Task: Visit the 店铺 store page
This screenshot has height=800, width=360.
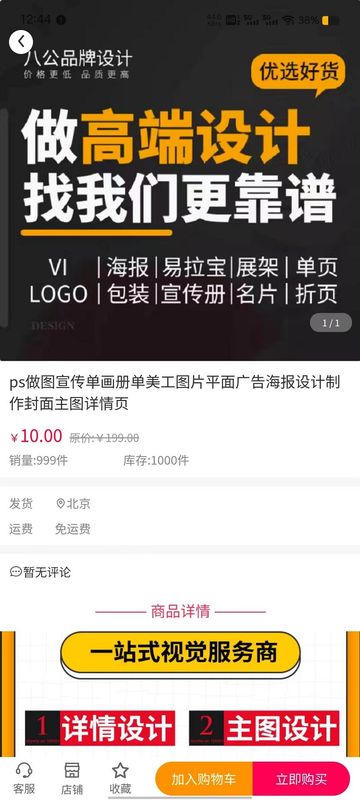Action: [x=72, y=779]
